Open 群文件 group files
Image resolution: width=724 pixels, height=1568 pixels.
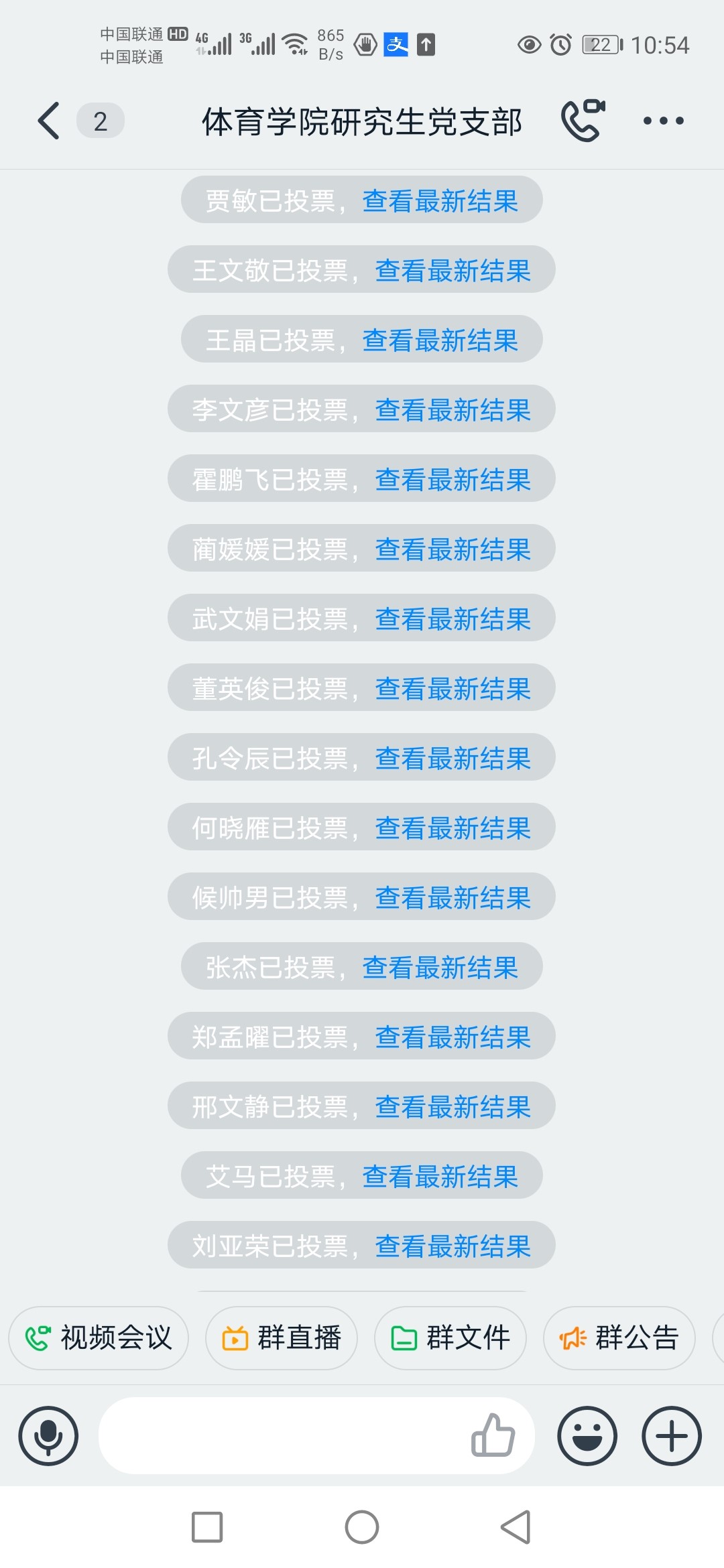click(450, 1338)
